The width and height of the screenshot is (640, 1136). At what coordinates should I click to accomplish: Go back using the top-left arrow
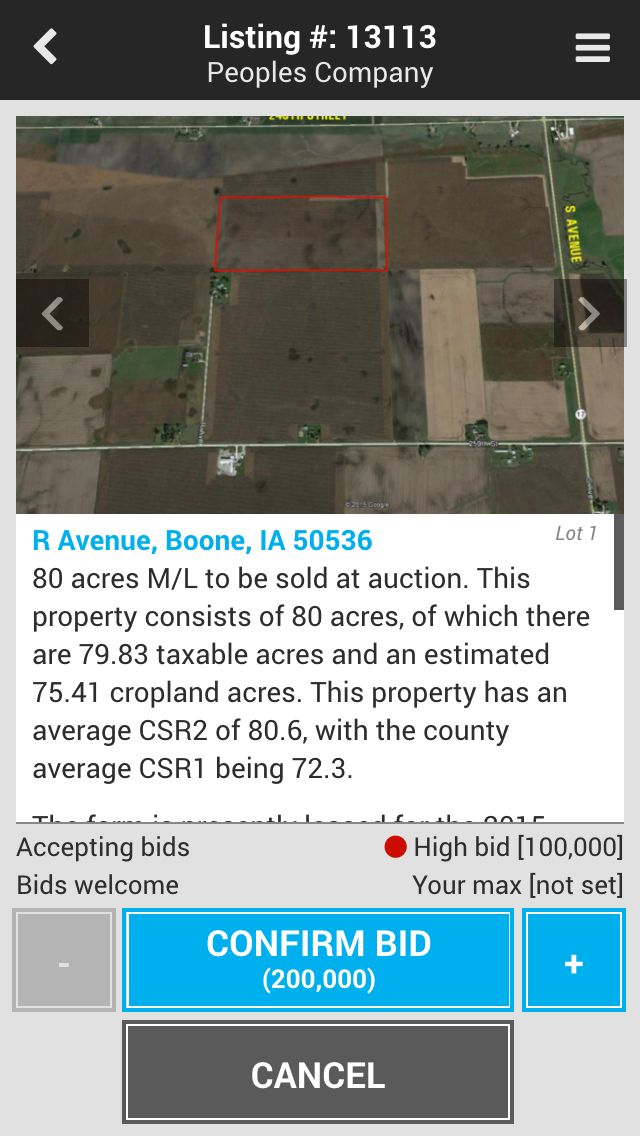pos(46,47)
